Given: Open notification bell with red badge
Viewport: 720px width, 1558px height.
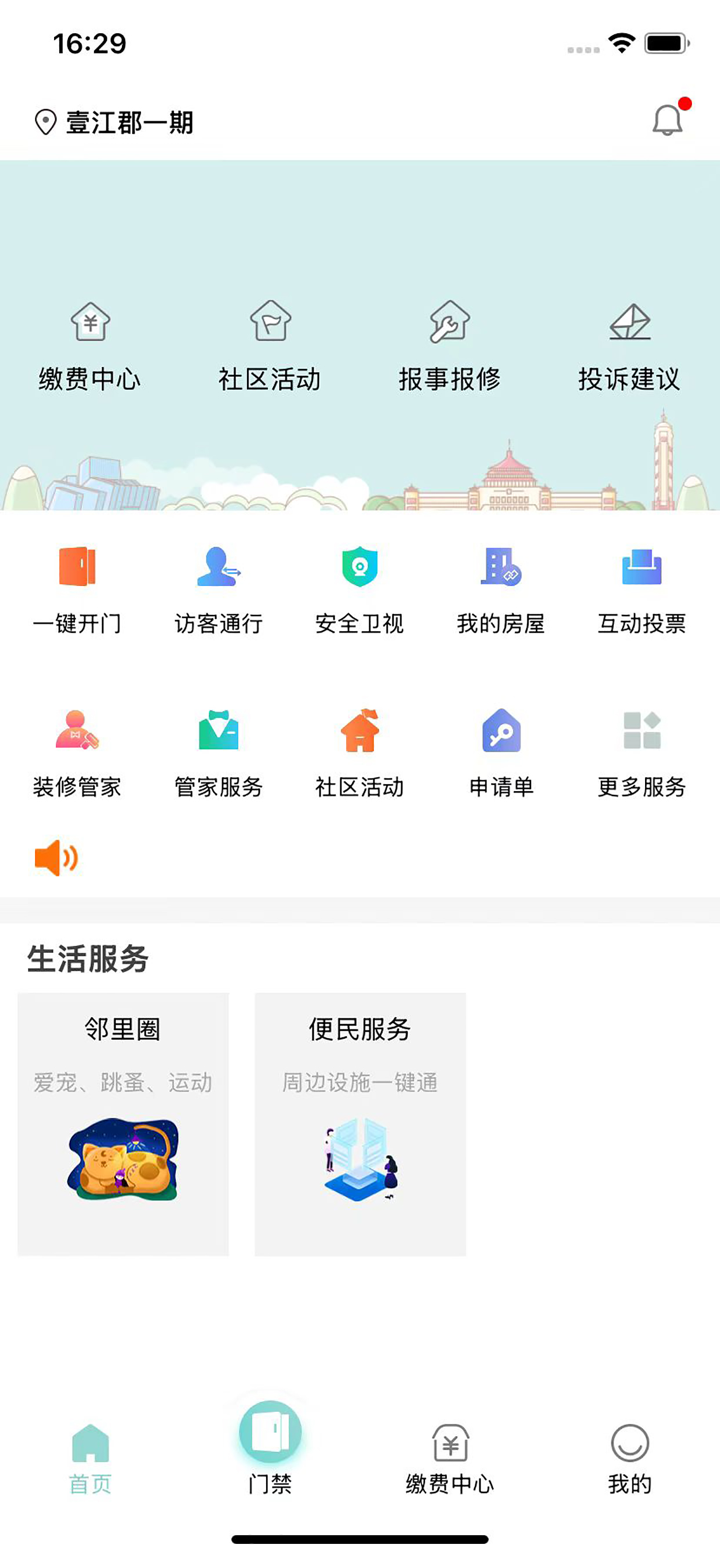Looking at the screenshot, I should coord(666,119).
